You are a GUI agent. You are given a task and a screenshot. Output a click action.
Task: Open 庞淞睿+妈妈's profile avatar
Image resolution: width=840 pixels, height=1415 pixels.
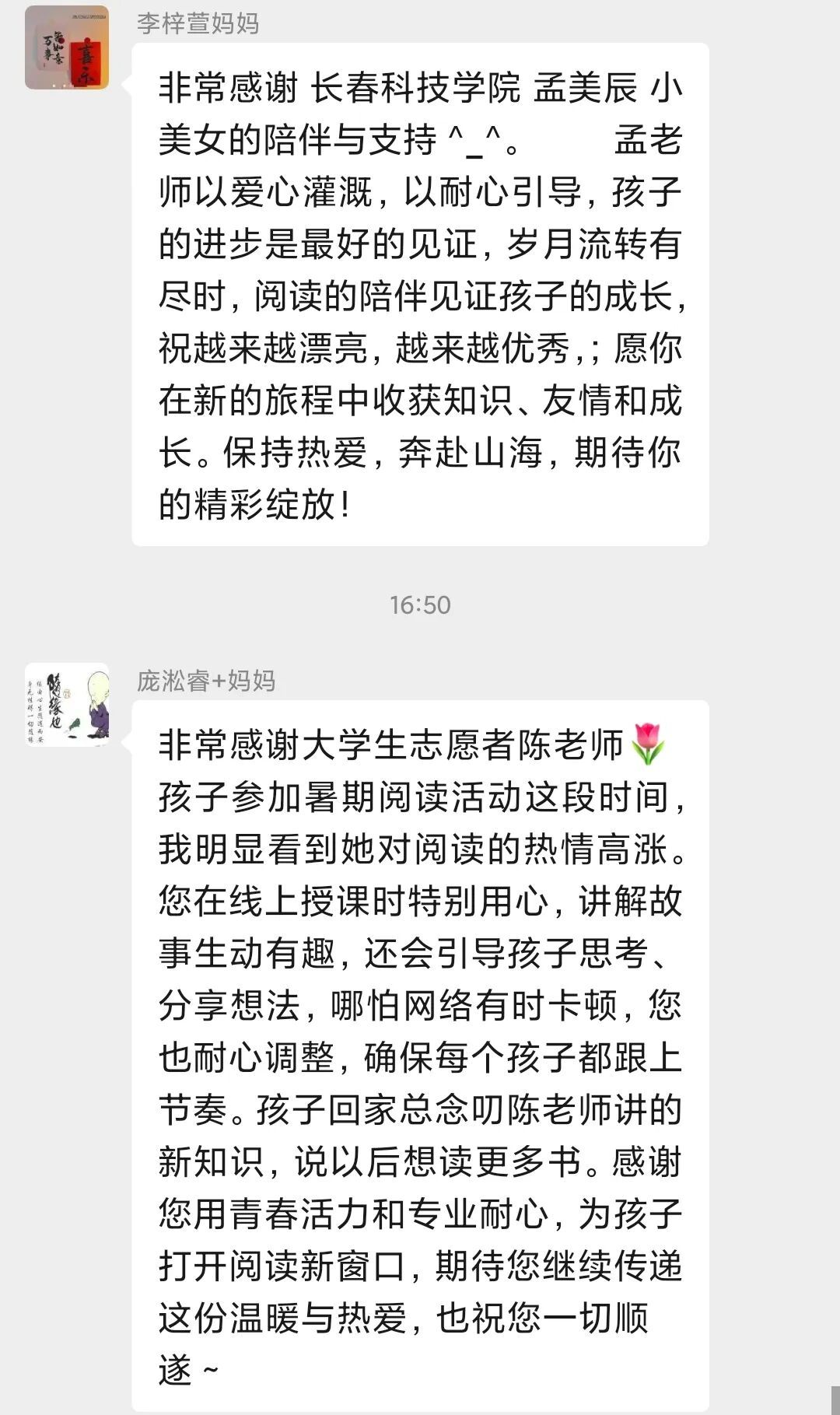(x=67, y=705)
